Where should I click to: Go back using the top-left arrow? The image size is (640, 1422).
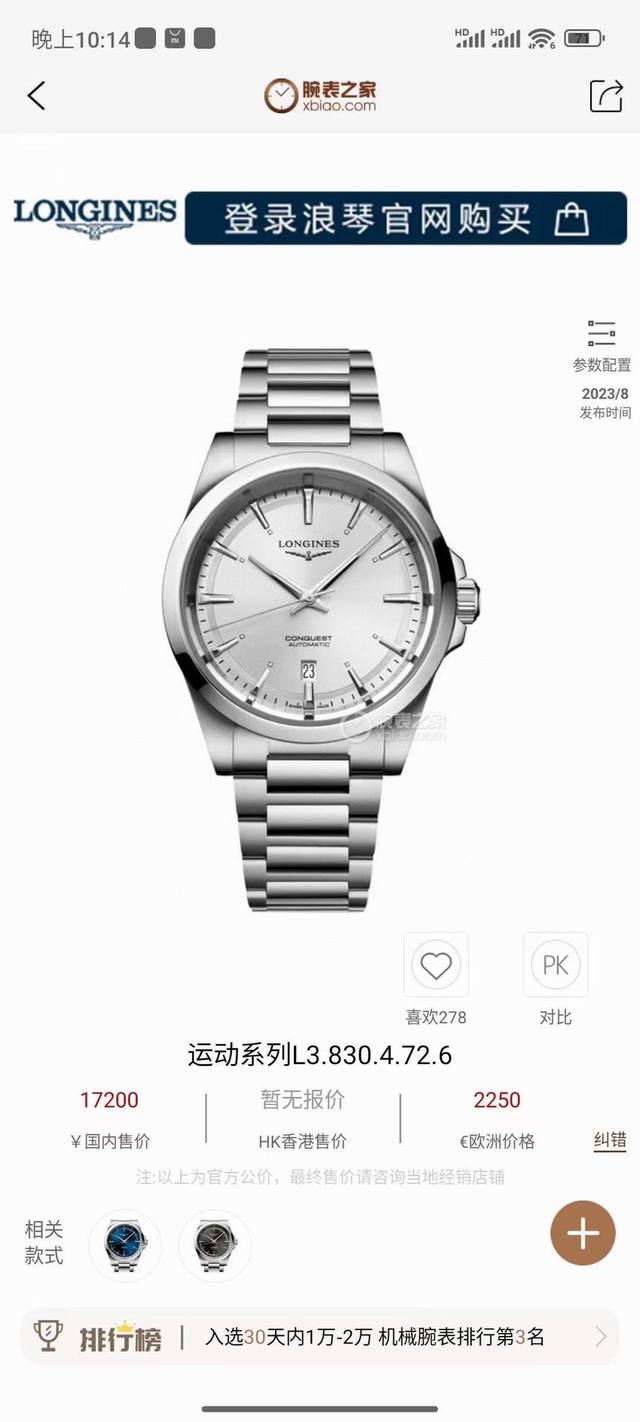click(x=37, y=96)
